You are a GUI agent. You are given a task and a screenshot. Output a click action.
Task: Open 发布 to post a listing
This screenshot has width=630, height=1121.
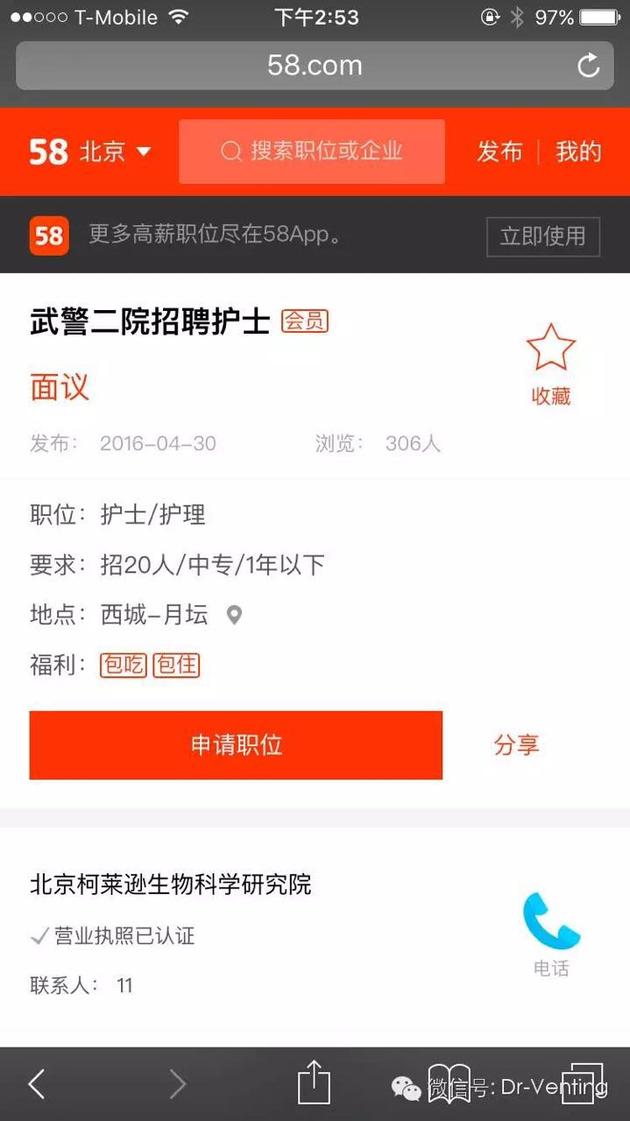pos(500,152)
